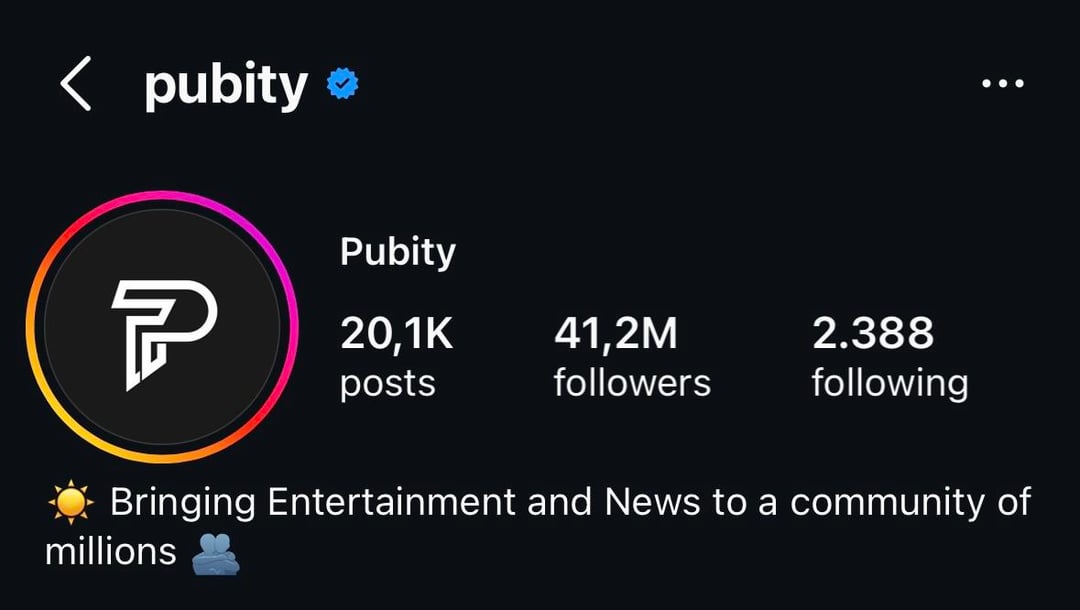Open the three-dot overflow menu
Viewport: 1080px width, 610px height.
[x=1002, y=84]
